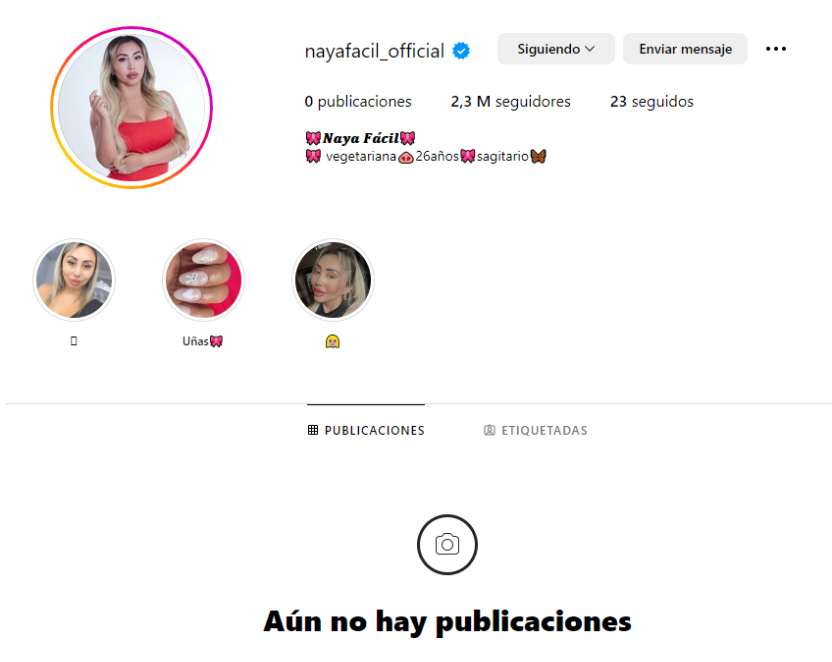
Task: Open the first unnamed story highlight
Action: (74, 280)
